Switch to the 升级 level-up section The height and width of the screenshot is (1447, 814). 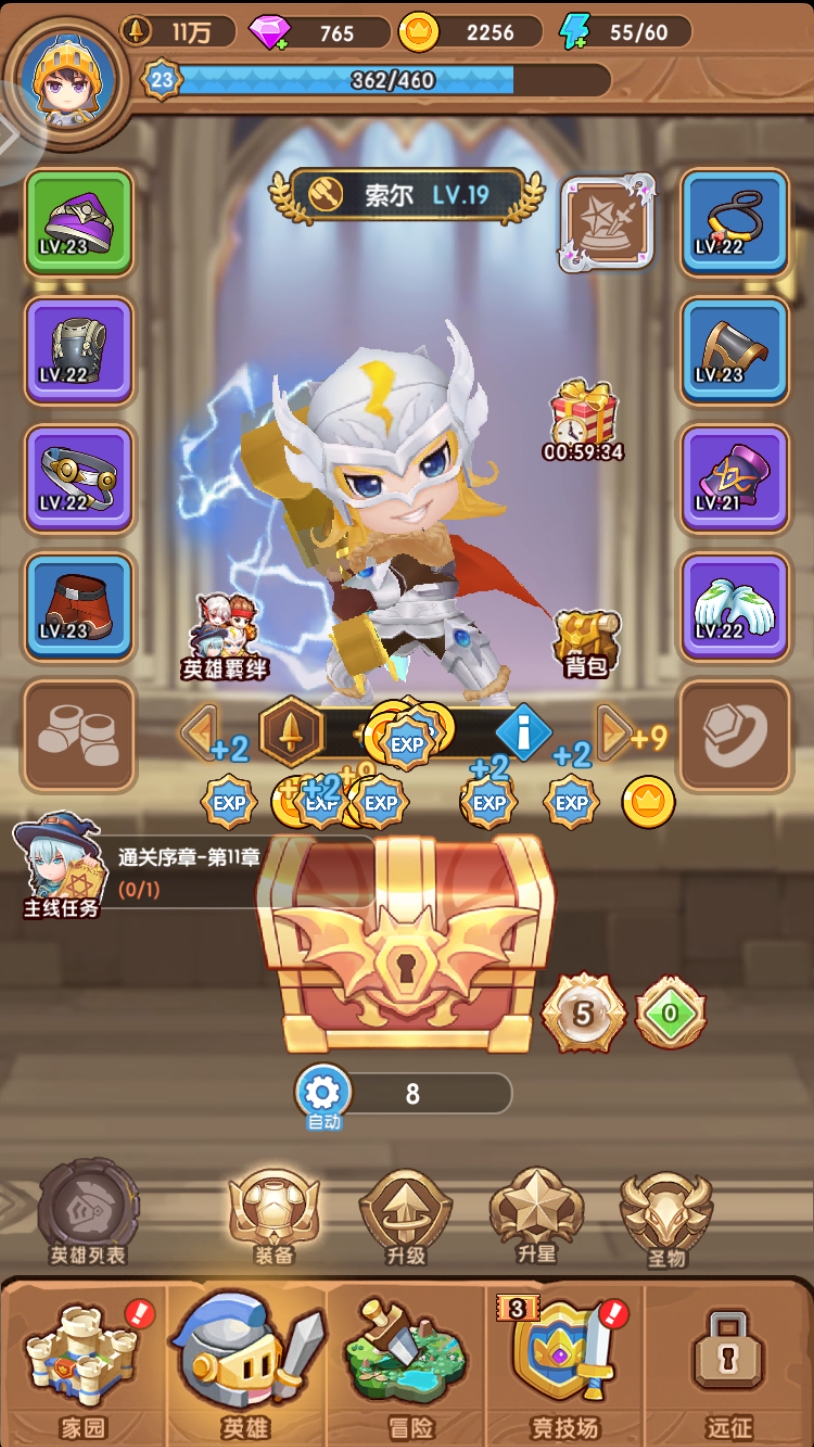405,1212
